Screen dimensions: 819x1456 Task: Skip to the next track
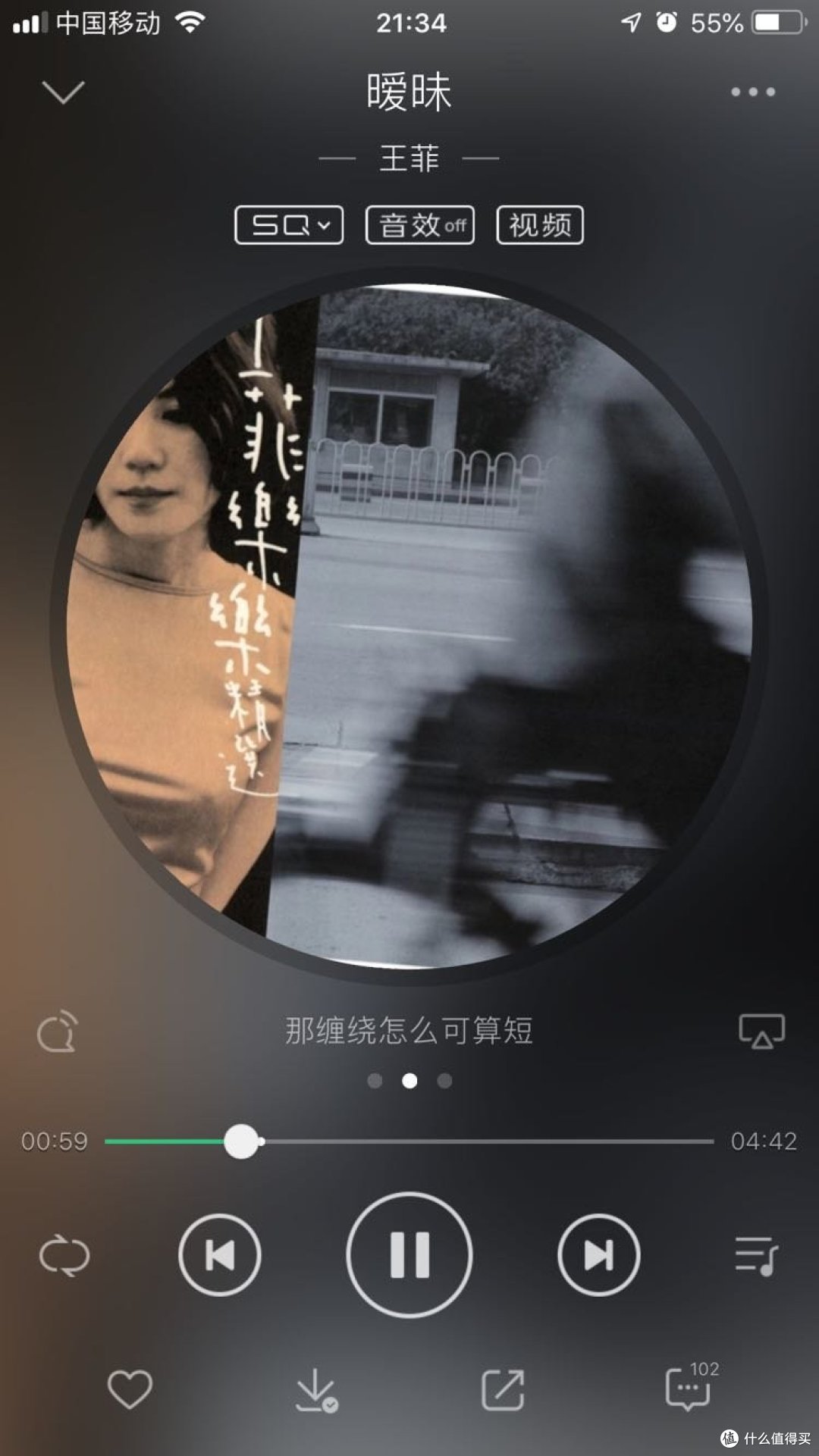598,1254
